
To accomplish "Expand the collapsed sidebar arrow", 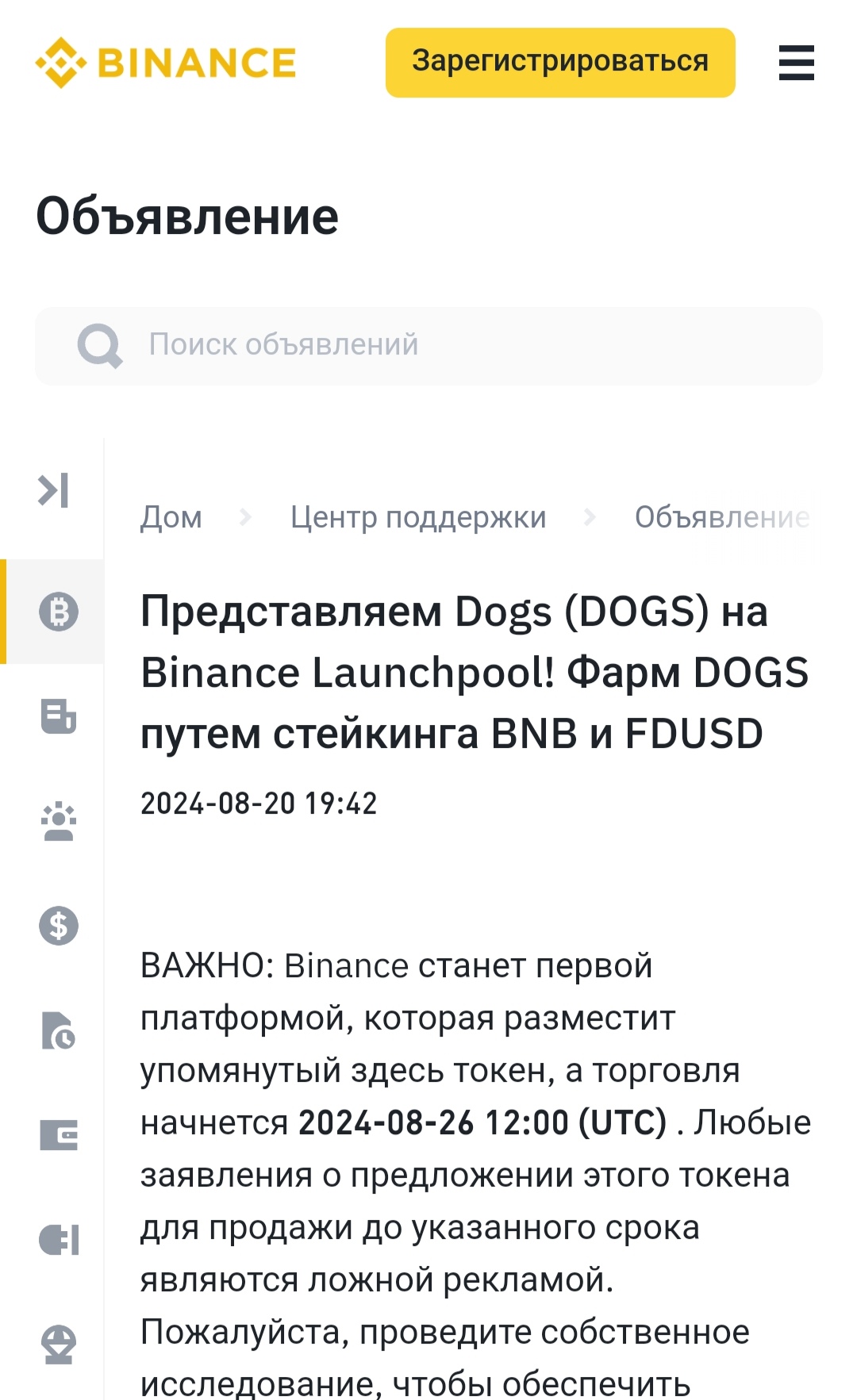I will (x=54, y=490).
